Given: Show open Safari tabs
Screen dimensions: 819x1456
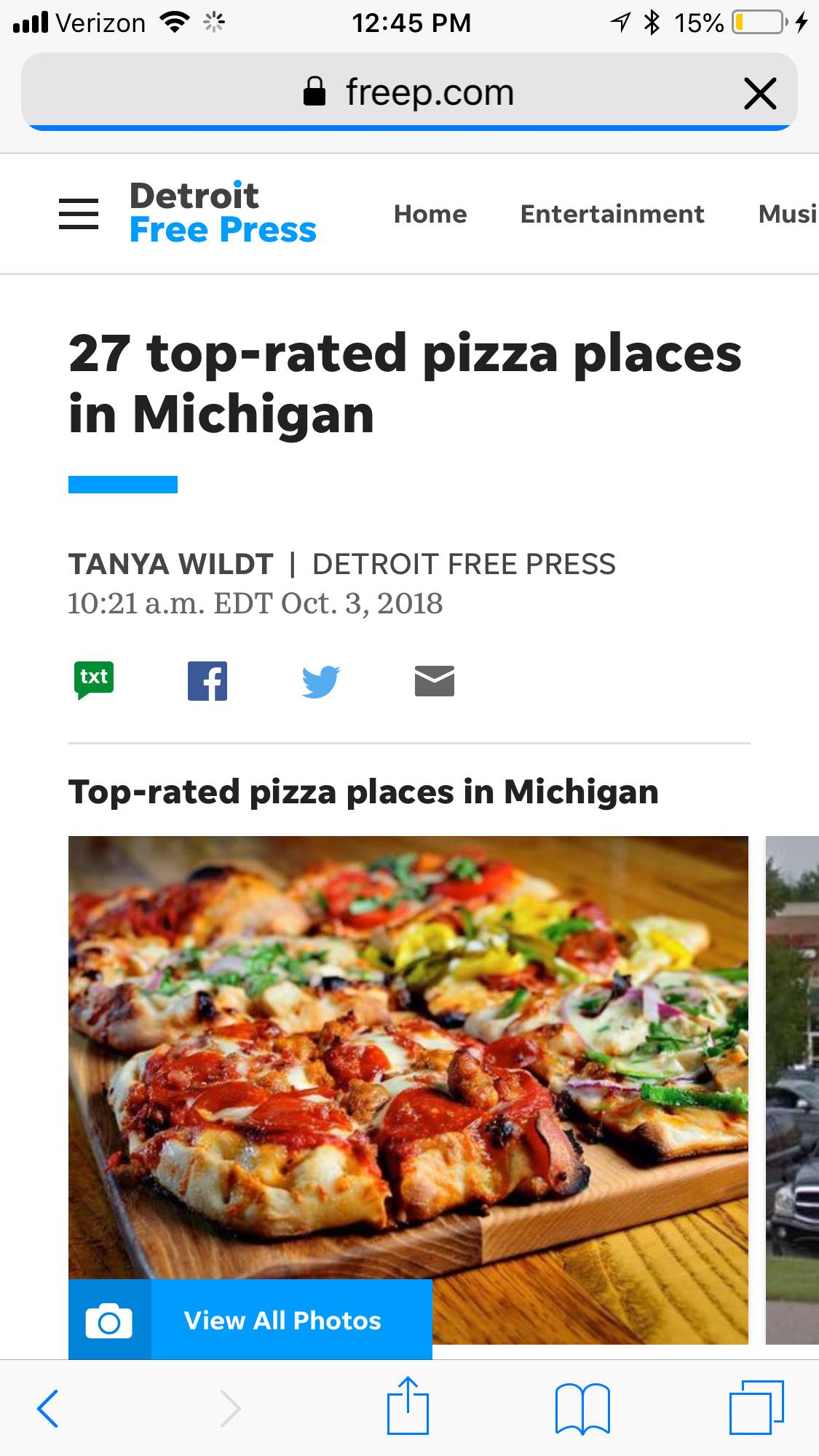Looking at the screenshot, I should click(756, 1407).
